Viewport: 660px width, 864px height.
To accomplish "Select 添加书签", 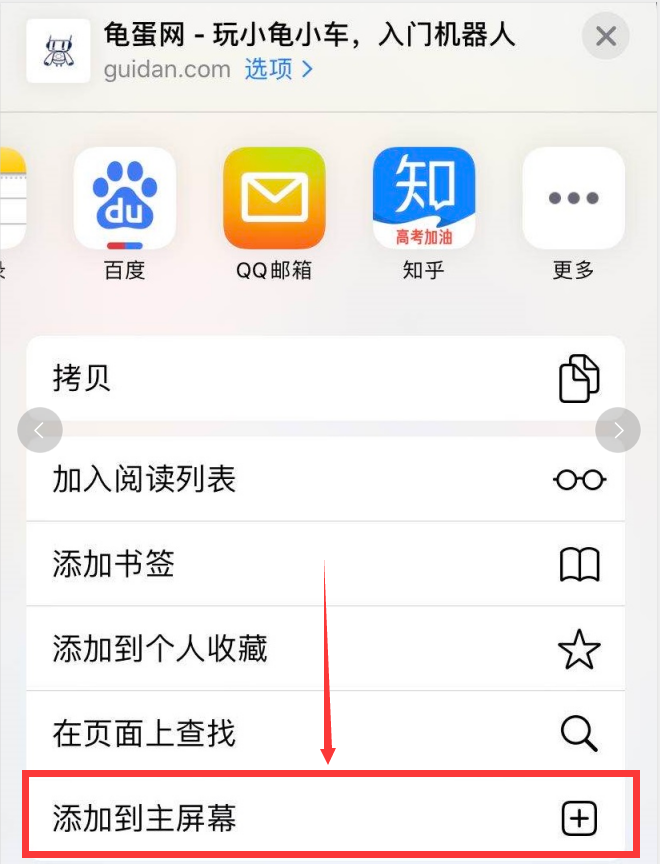I will pos(325,564).
